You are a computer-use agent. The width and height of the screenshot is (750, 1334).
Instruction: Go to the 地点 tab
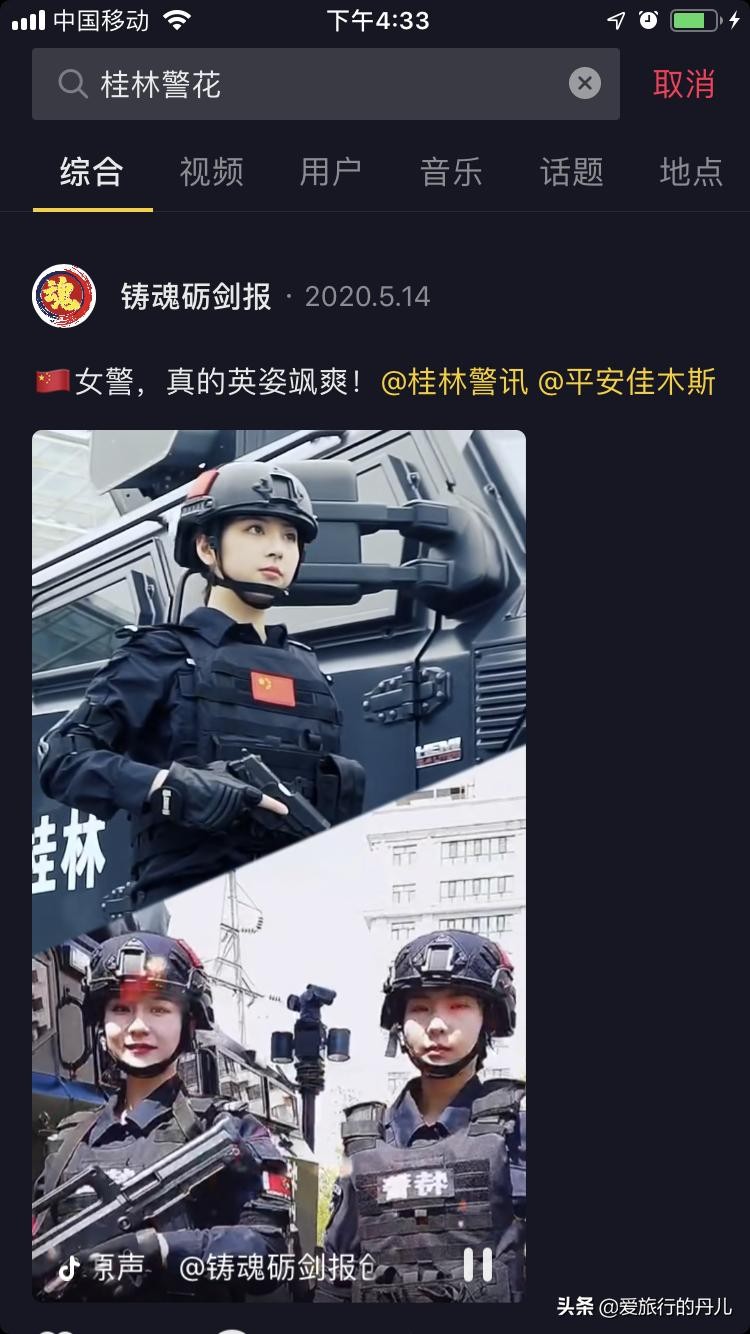(x=691, y=172)
